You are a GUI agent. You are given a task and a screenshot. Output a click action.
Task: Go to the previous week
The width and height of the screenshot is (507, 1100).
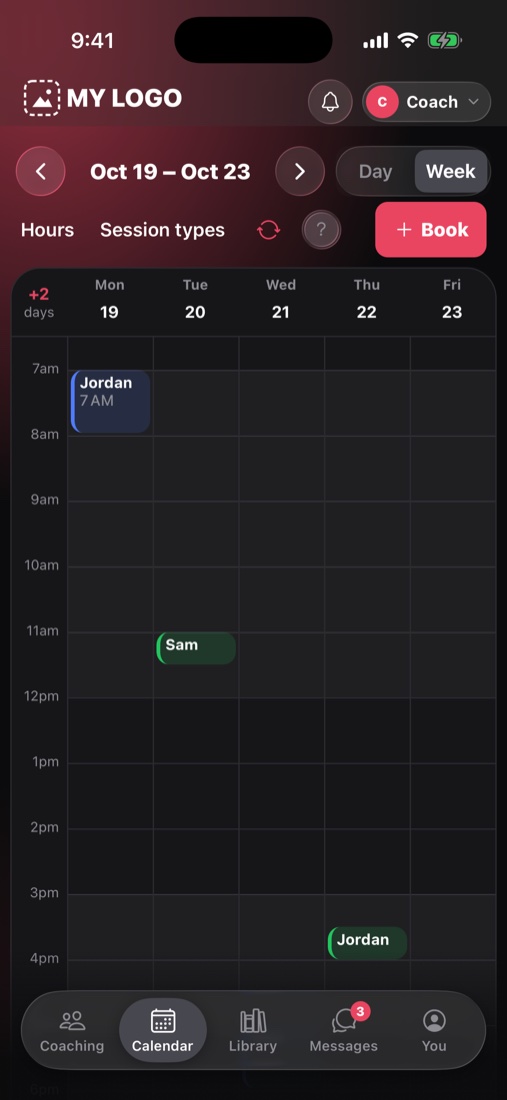coord(41,171)
